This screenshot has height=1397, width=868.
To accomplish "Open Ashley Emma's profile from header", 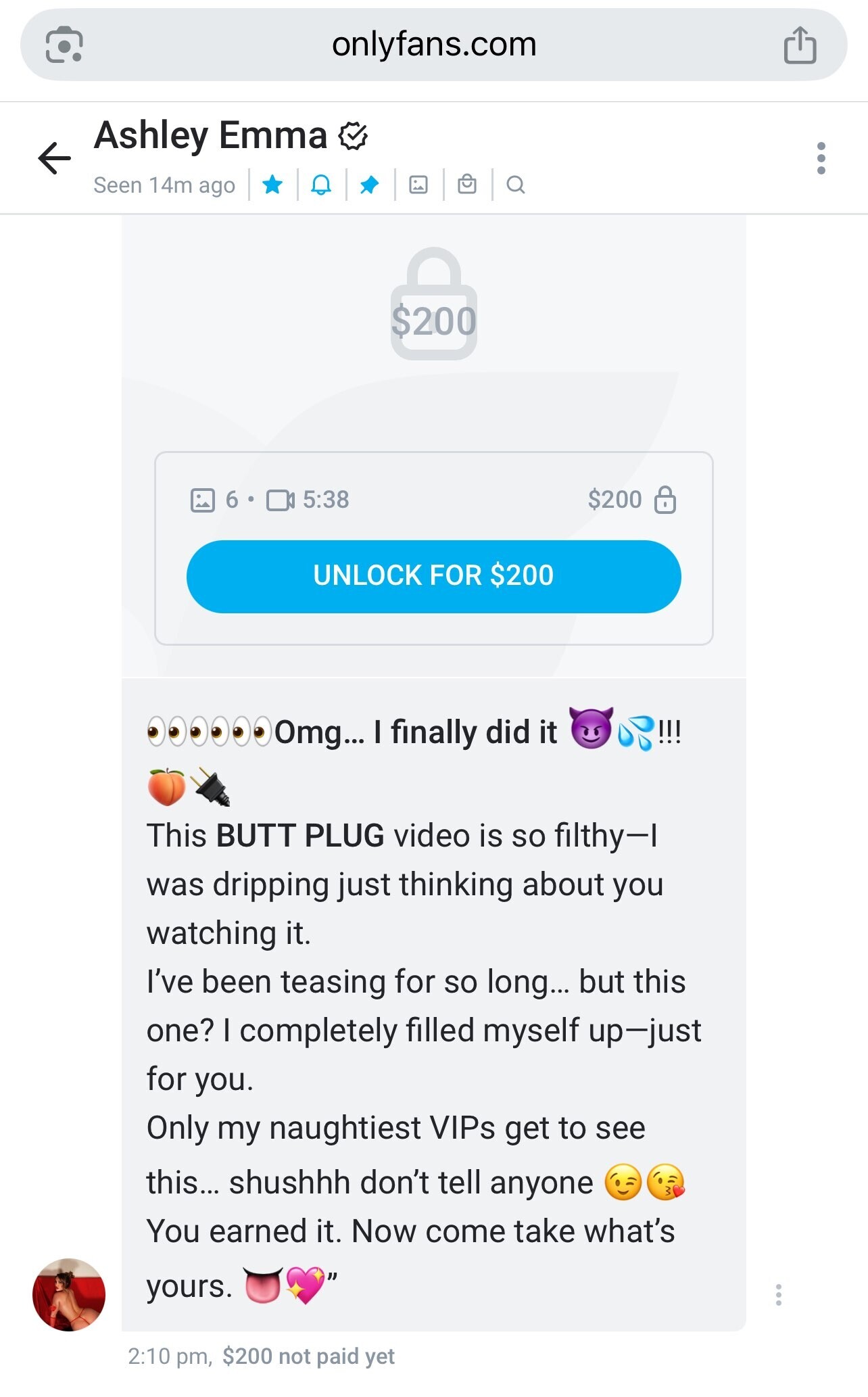I will coord(211,135).
